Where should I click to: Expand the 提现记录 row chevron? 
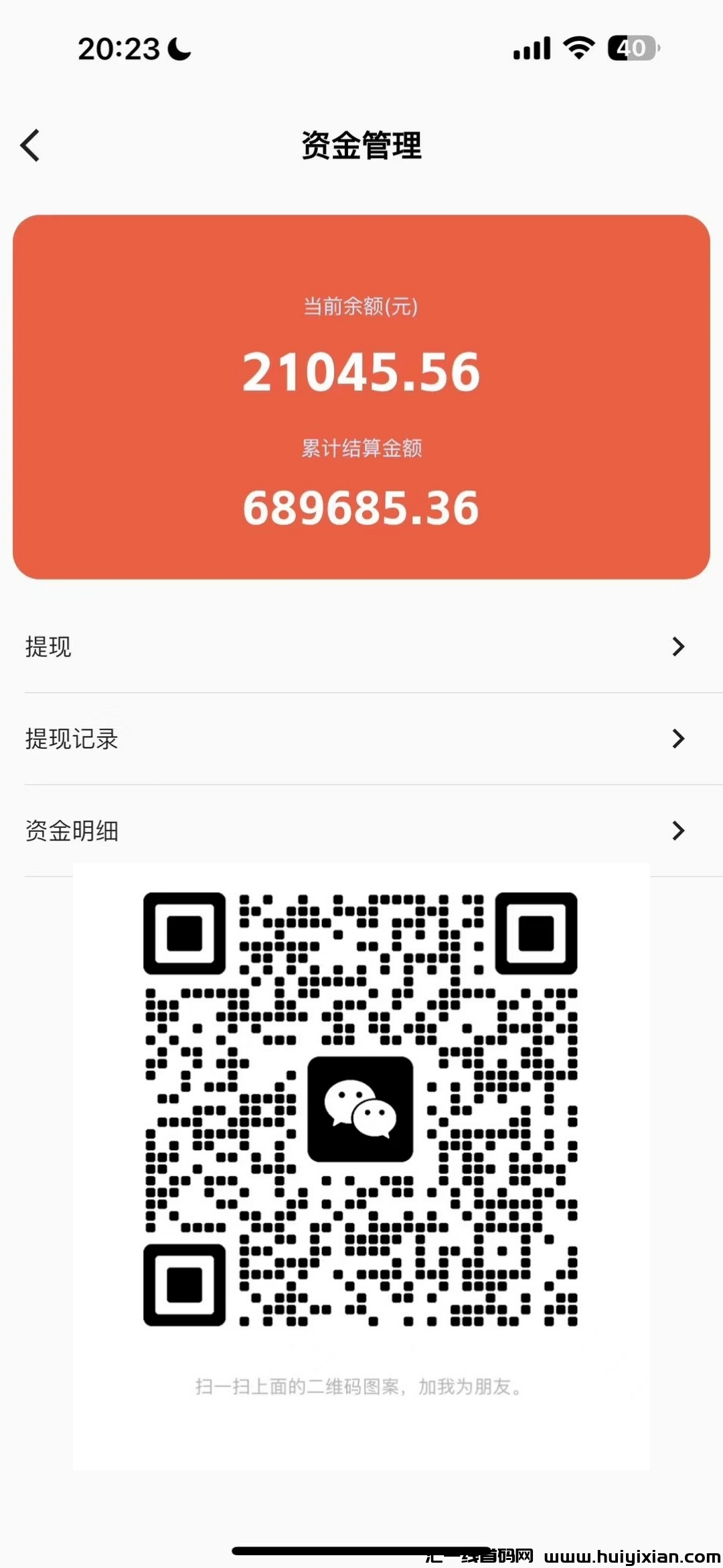(x=678, y=739)
